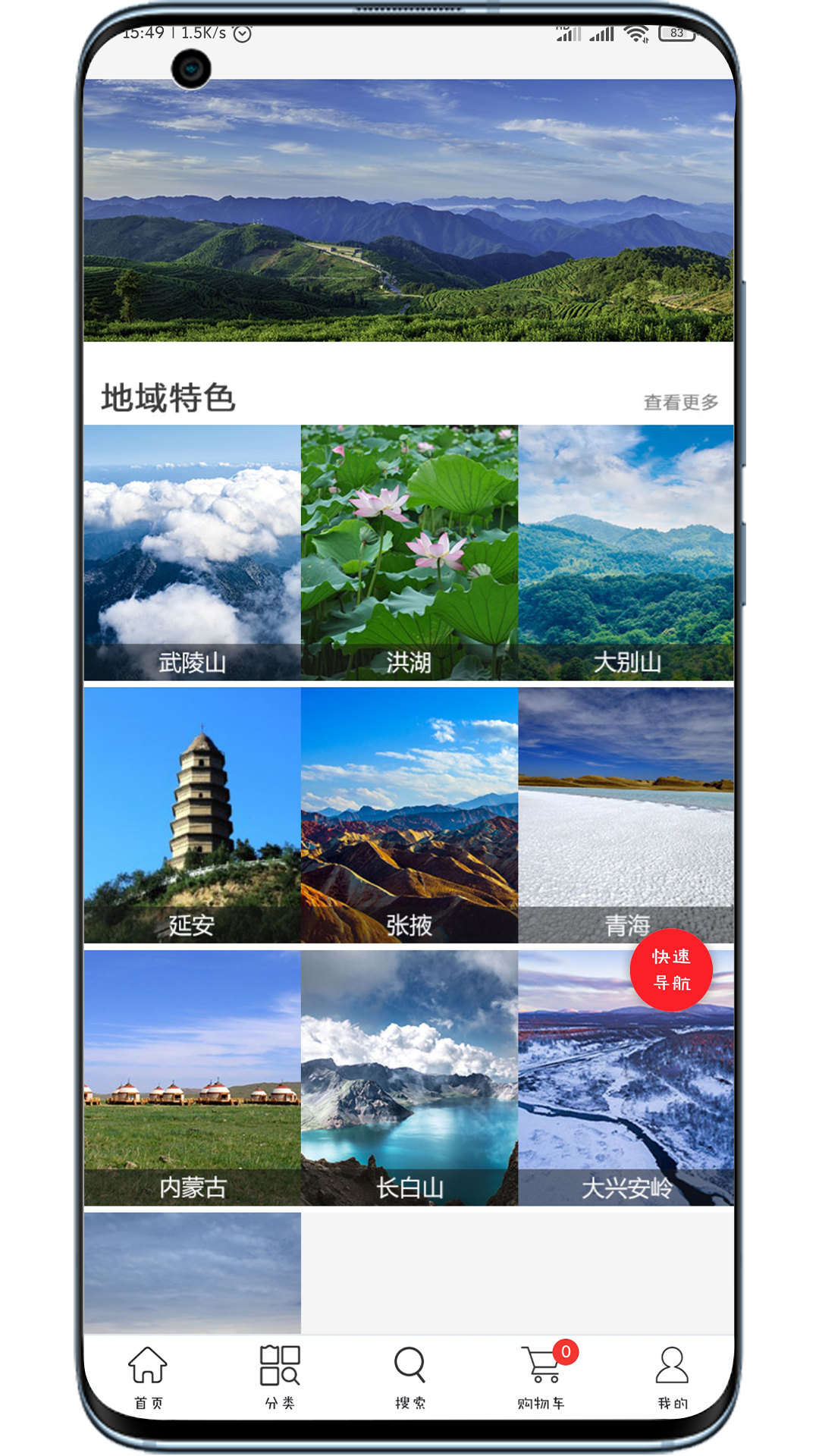Viewport: 819px width, 1456px height.
Task: Open the 武陵山 region tile
Action: [193, 553]
